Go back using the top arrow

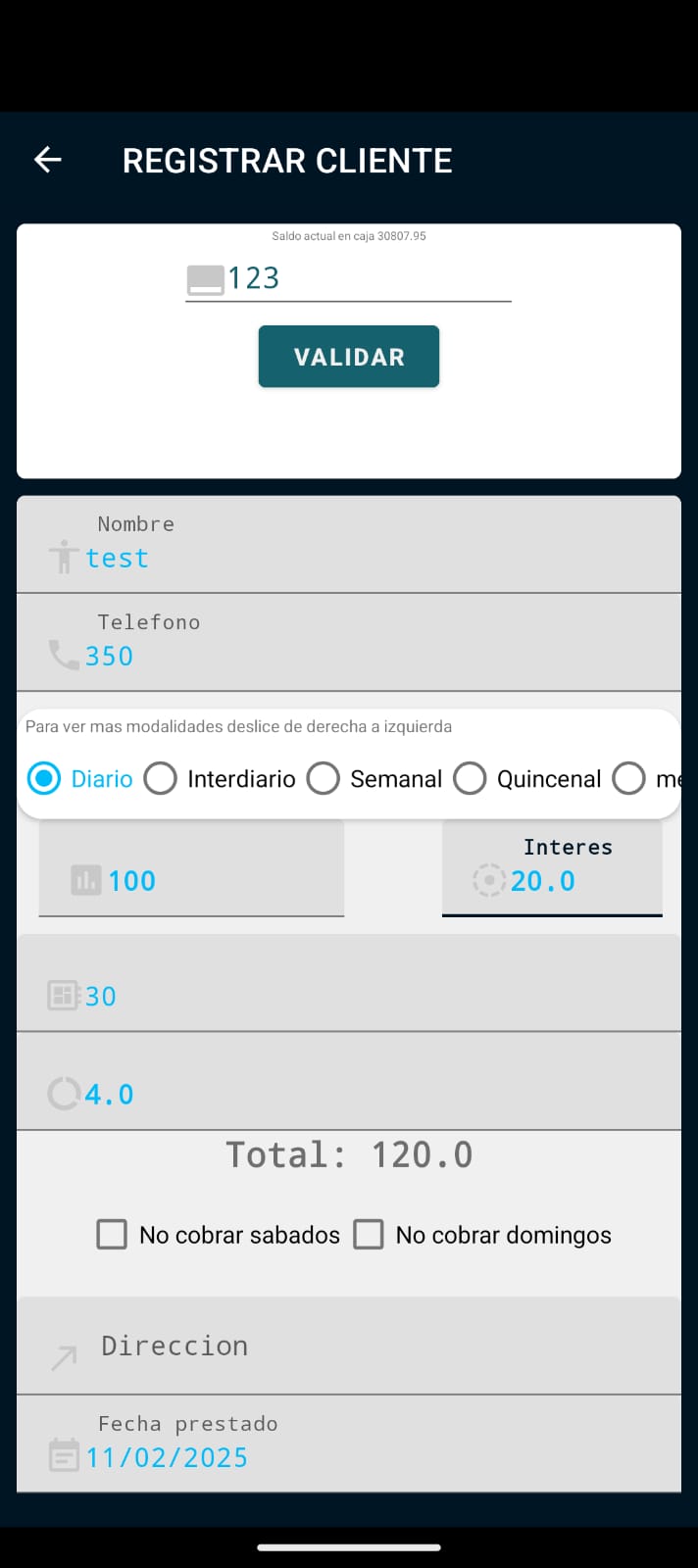pos(47,160)
